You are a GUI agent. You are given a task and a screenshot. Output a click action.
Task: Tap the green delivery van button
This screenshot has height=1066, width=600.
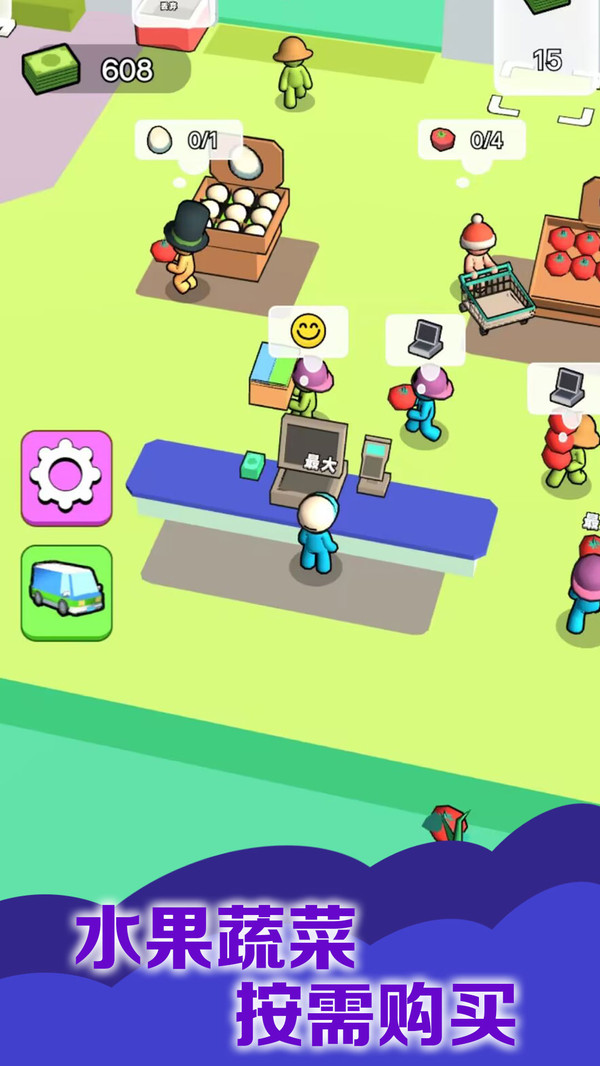(66, 591)
